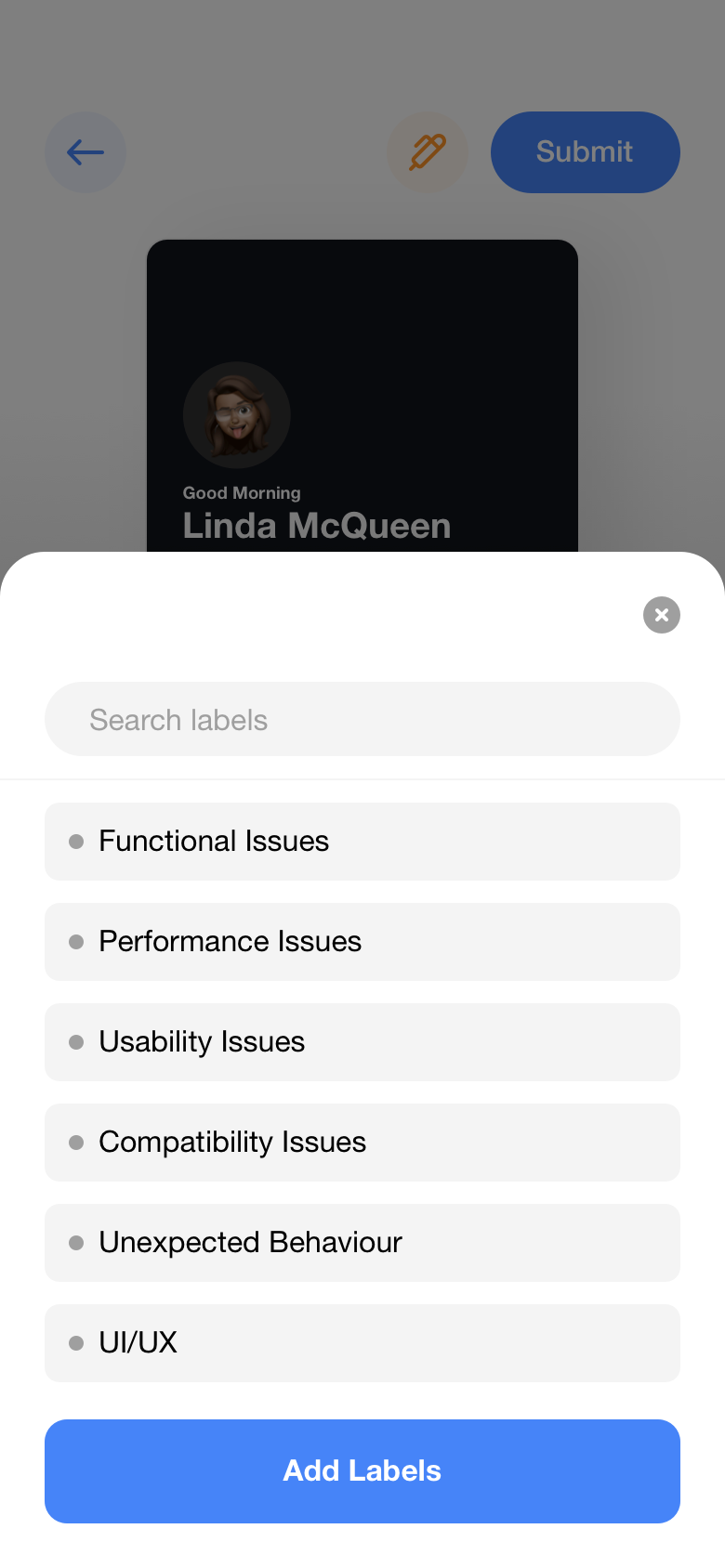Viewport: 725px width, 1568px height.
Task: Select the UI/UX label
Action: [362, 1343]
